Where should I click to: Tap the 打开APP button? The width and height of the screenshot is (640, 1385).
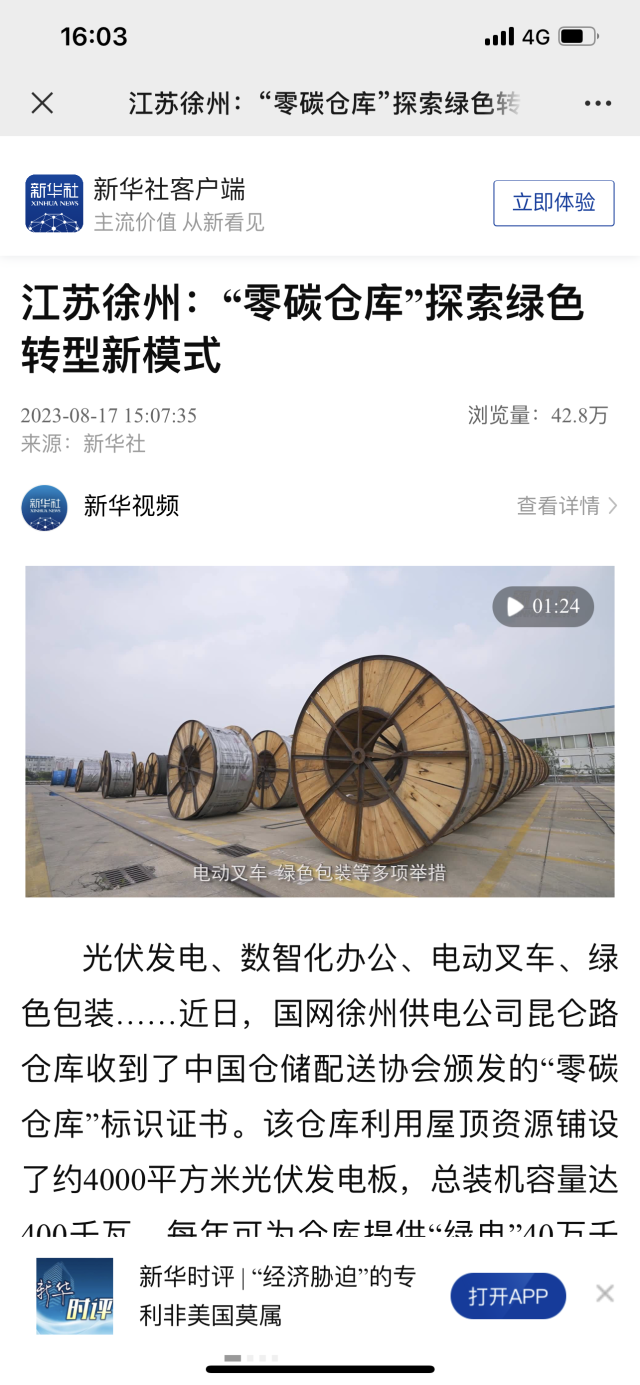[x=508, y=1296]
